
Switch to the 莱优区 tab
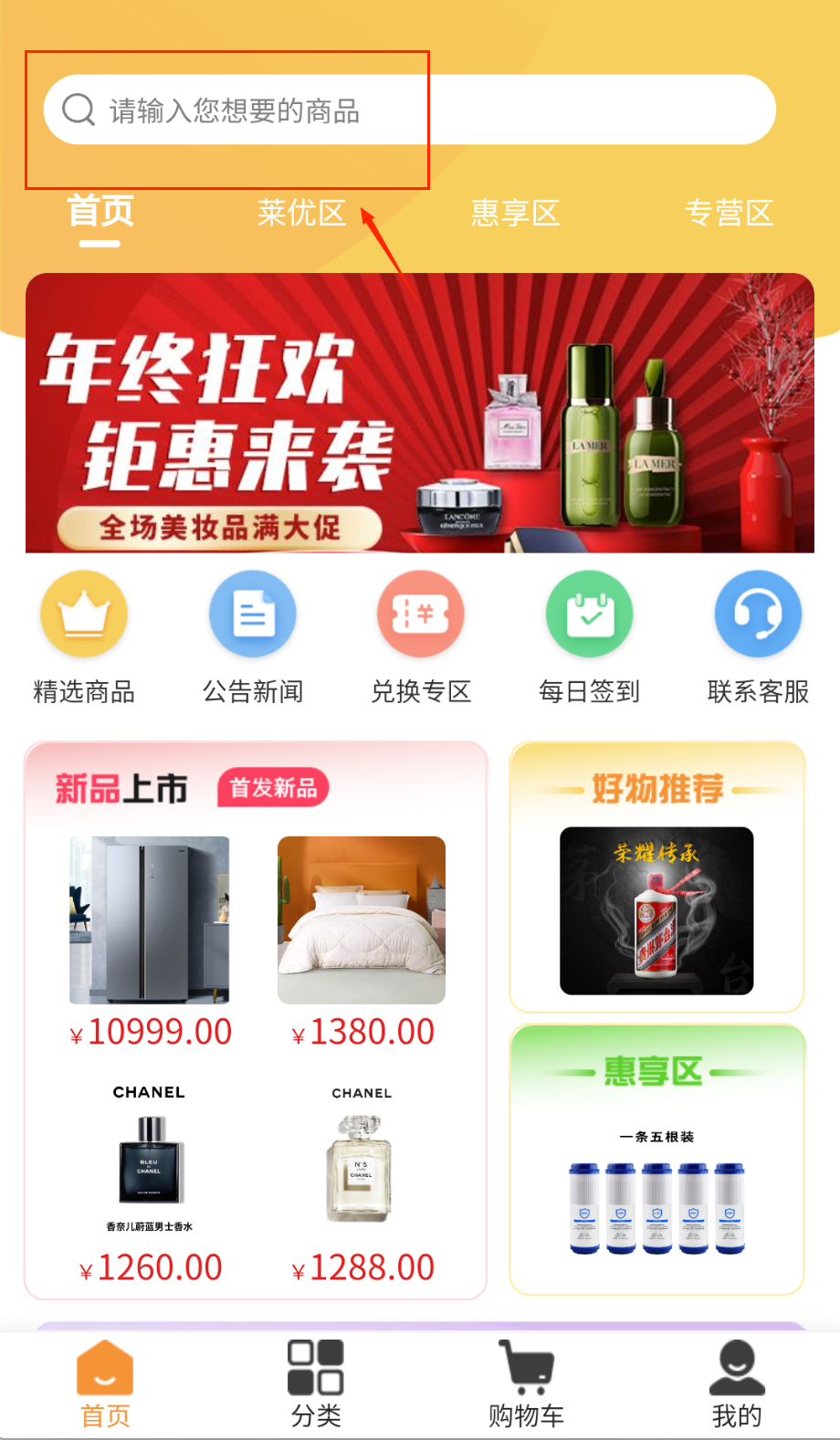301,213
